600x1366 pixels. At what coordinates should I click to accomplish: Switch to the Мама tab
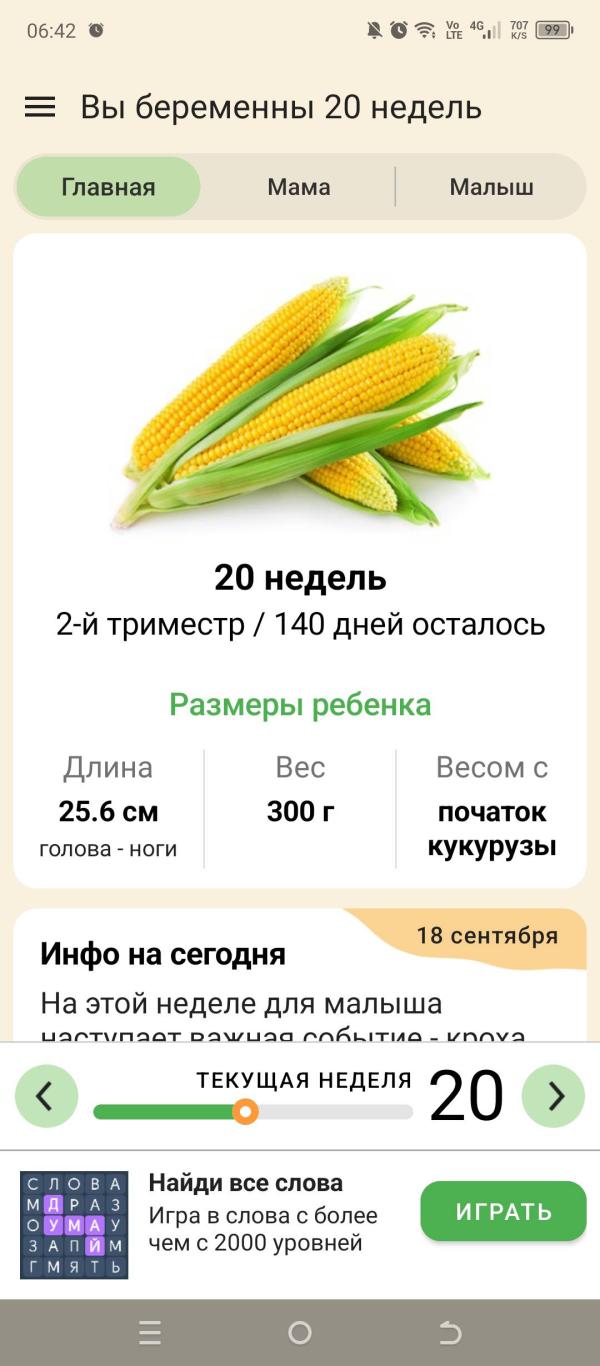click(299, 187)
